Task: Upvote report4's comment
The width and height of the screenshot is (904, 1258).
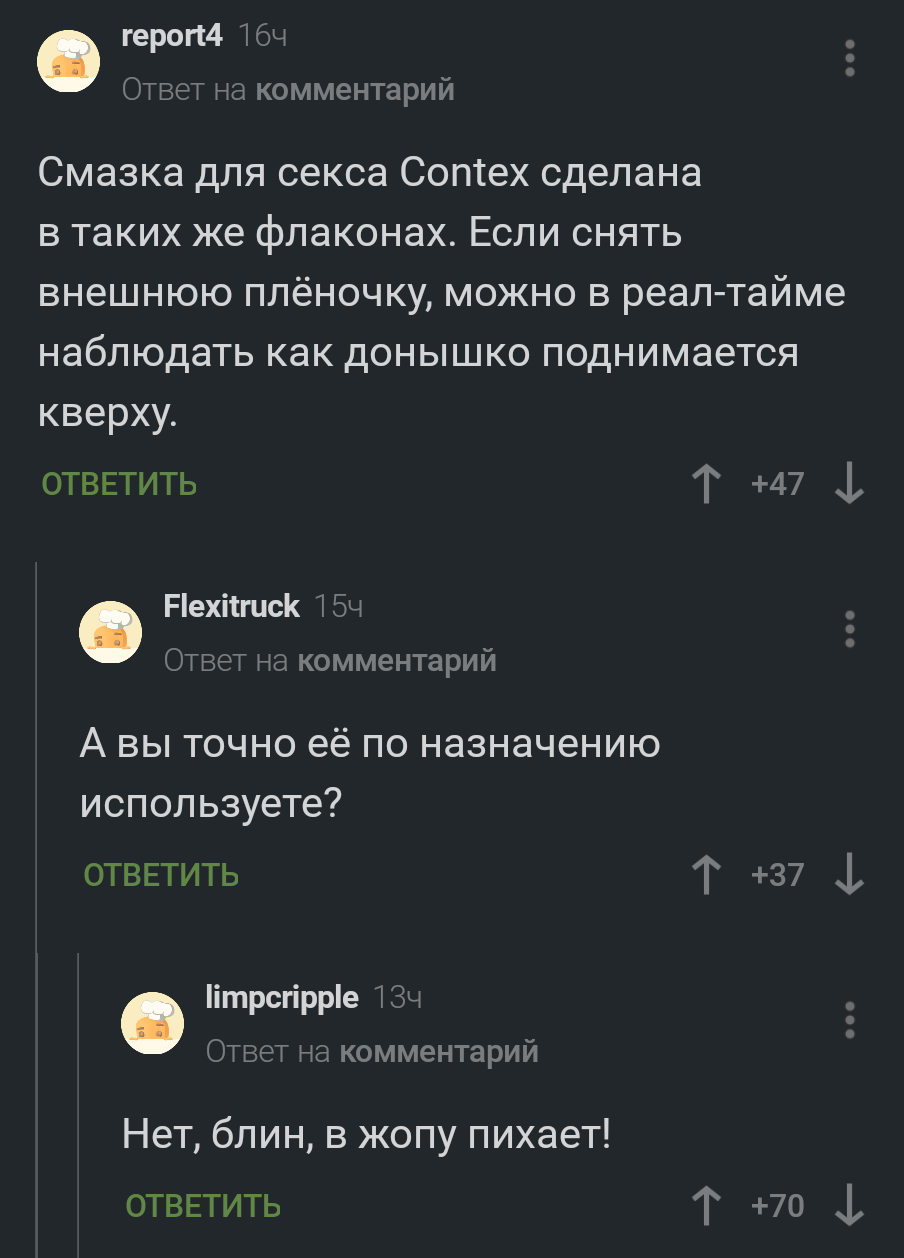Action: click(707, 485)
